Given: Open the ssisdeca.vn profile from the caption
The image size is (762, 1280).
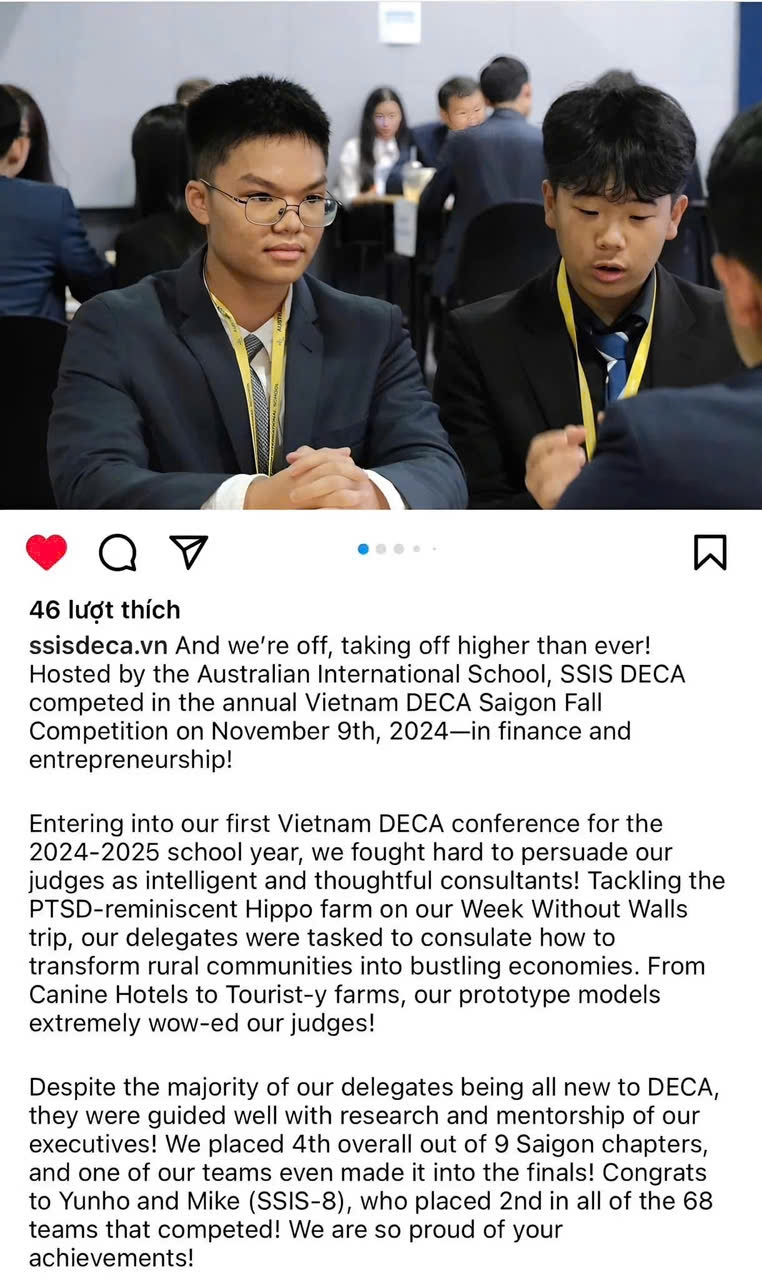Looking at the screenshot, I should pos(98,645).
